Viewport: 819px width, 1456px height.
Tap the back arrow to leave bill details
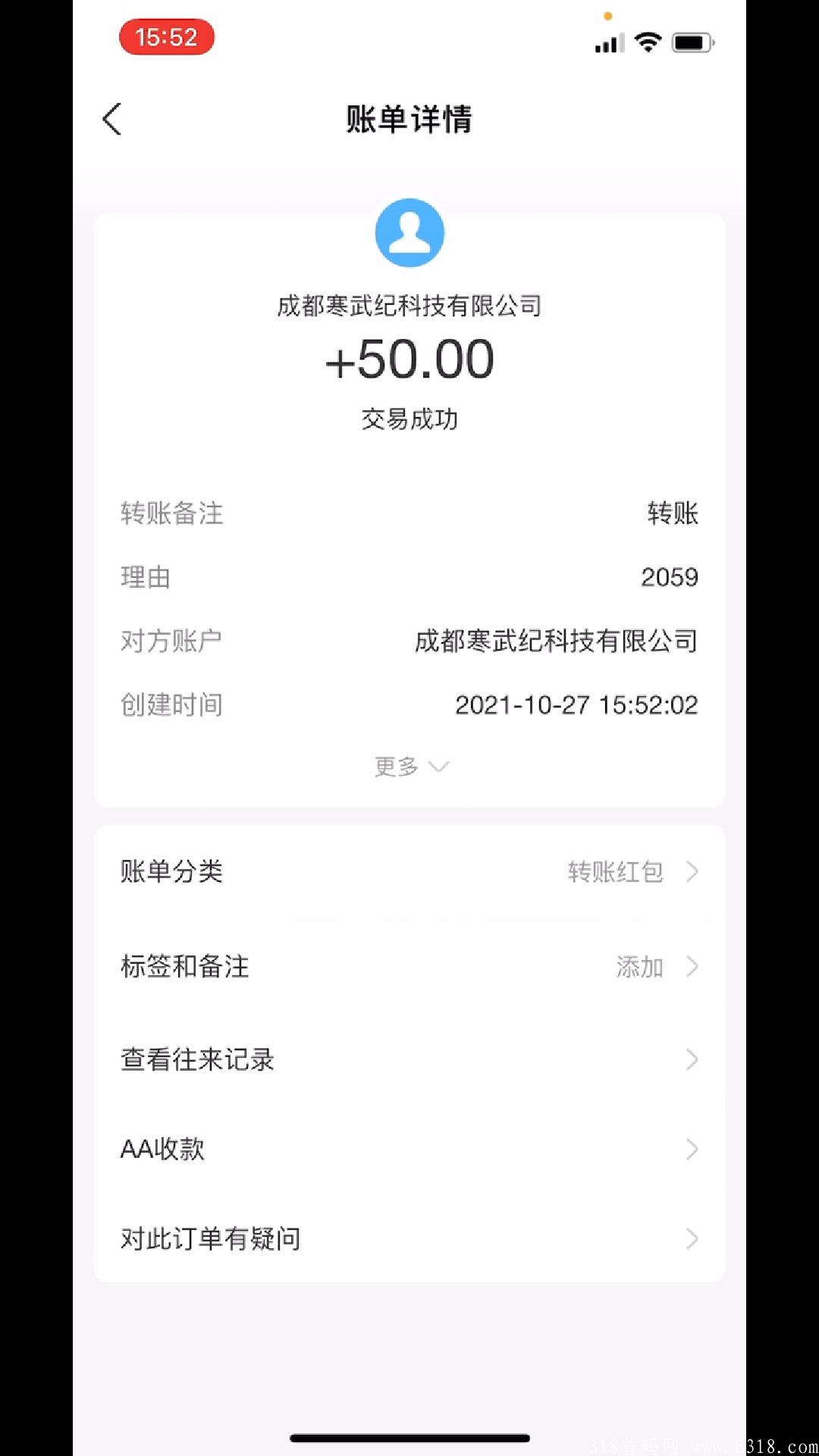[x=111, y=119]
